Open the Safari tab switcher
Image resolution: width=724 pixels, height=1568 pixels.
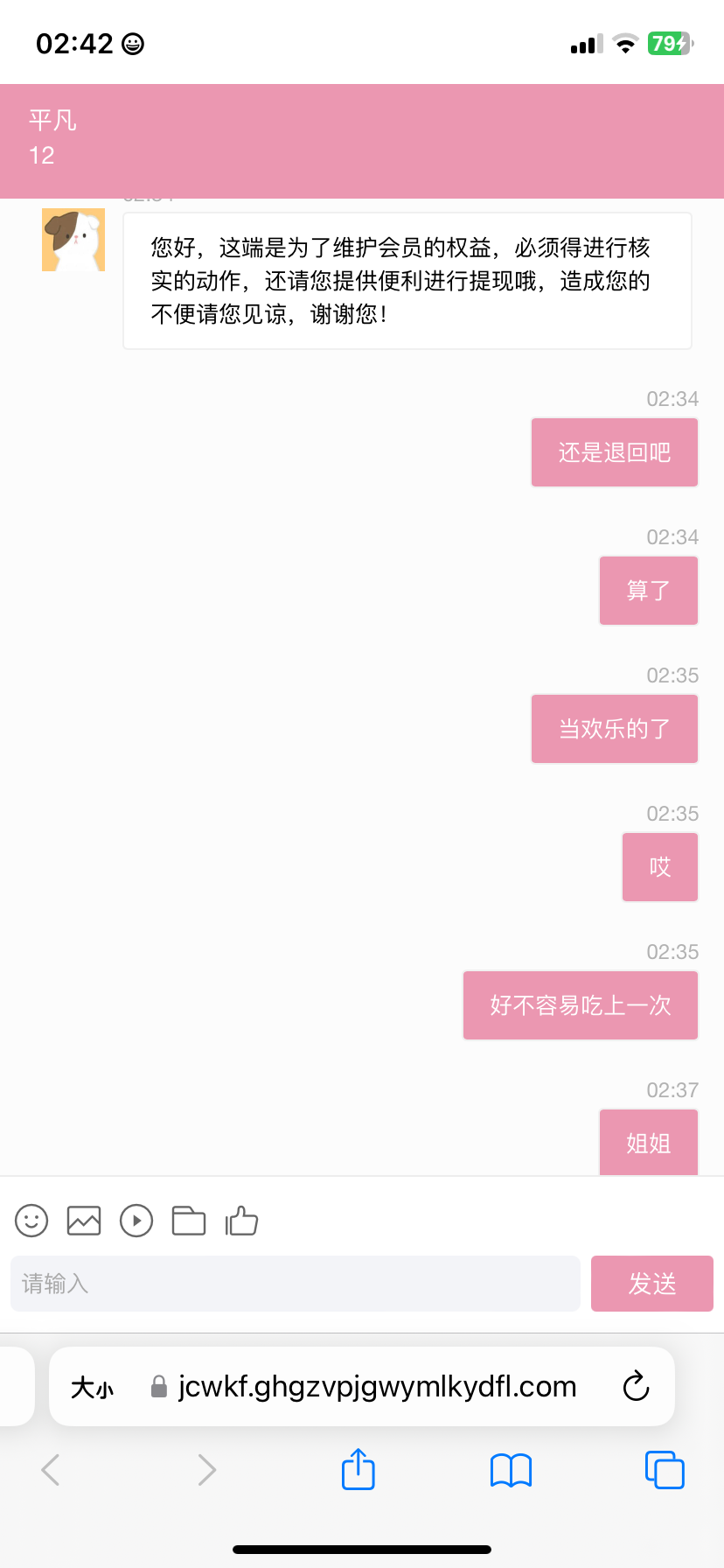[664, 1470]
